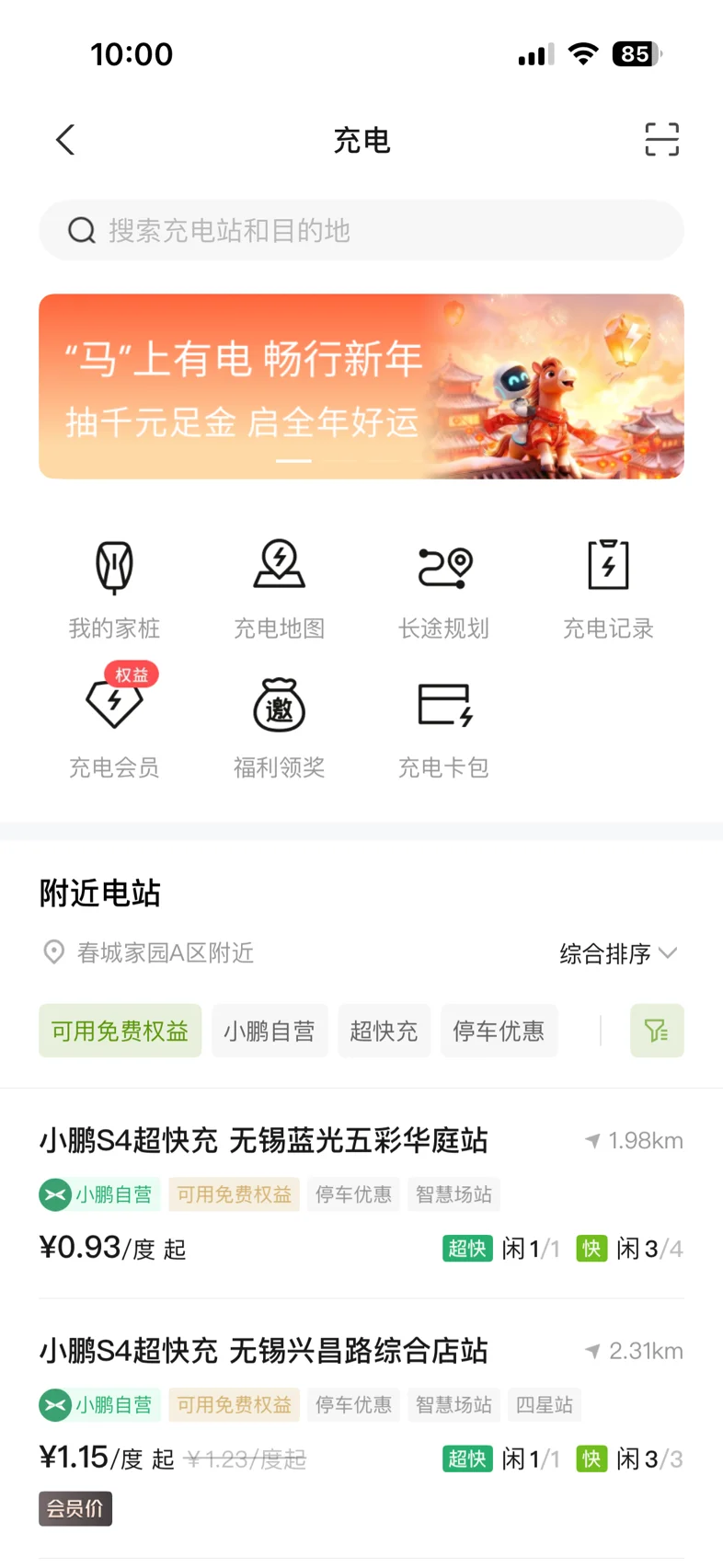Open the 马上有电 畅行新年 banner
Viewport: 723px width, 1568px height.
pos(361,386)
